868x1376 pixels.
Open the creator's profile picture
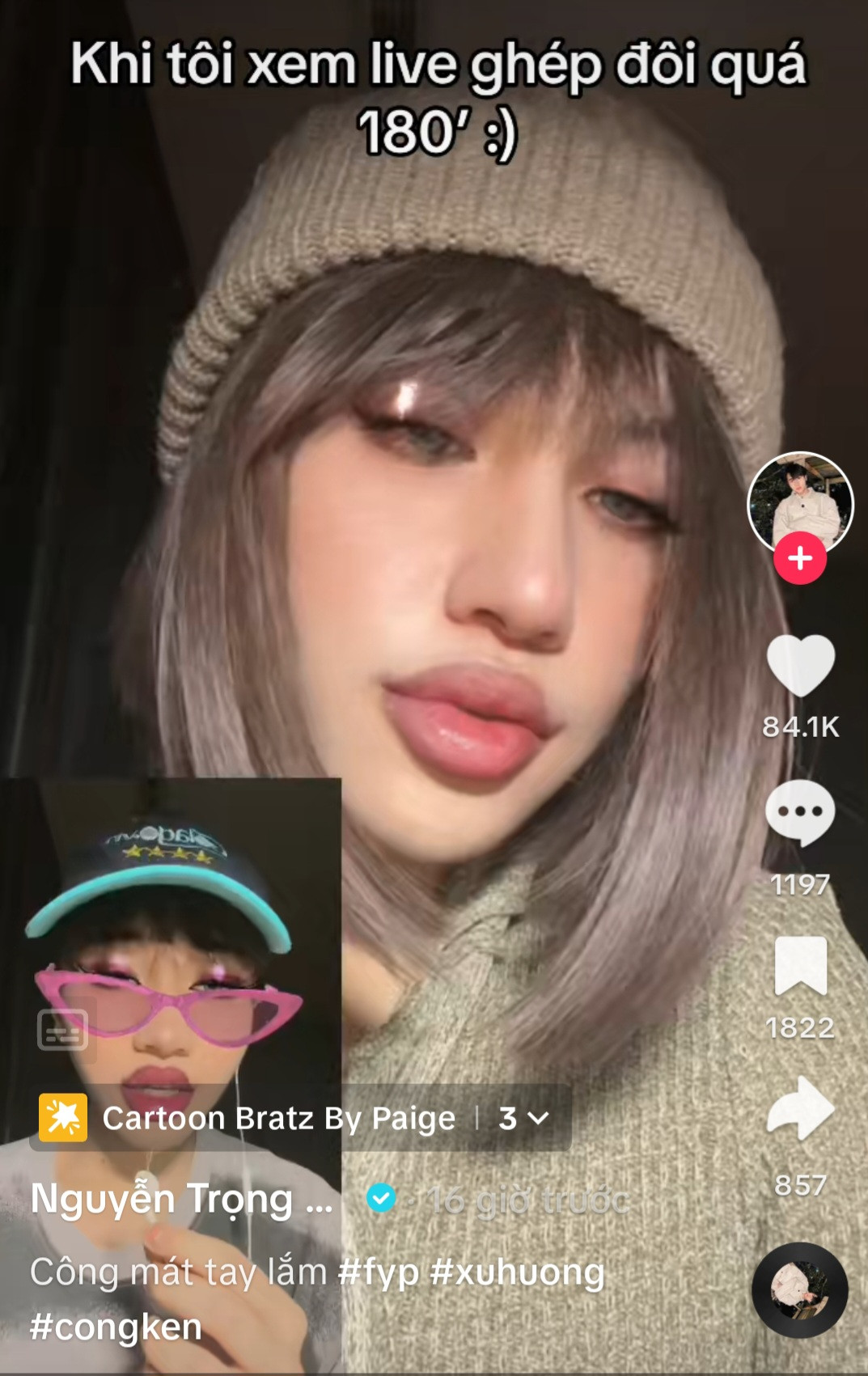point(799,502)
